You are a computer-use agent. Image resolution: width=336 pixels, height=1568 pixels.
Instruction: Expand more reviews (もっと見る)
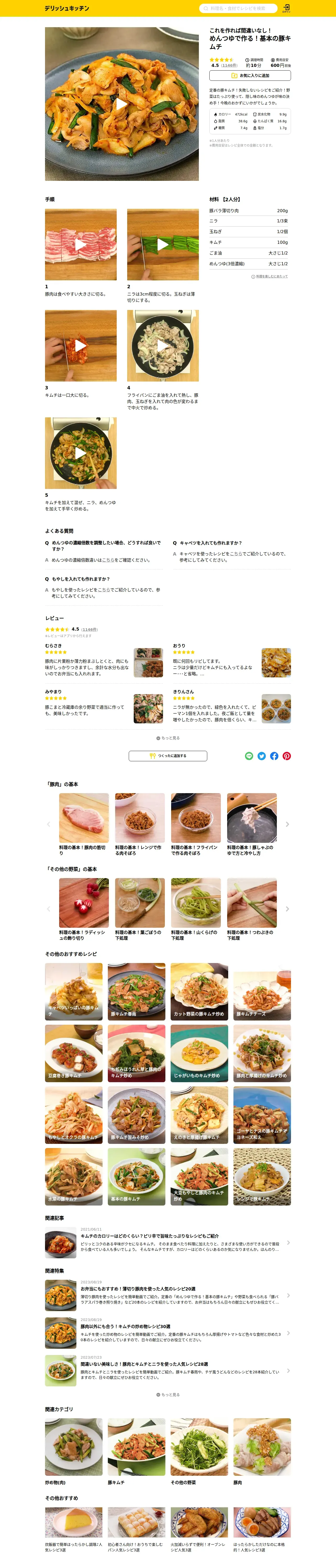(168, 738)
